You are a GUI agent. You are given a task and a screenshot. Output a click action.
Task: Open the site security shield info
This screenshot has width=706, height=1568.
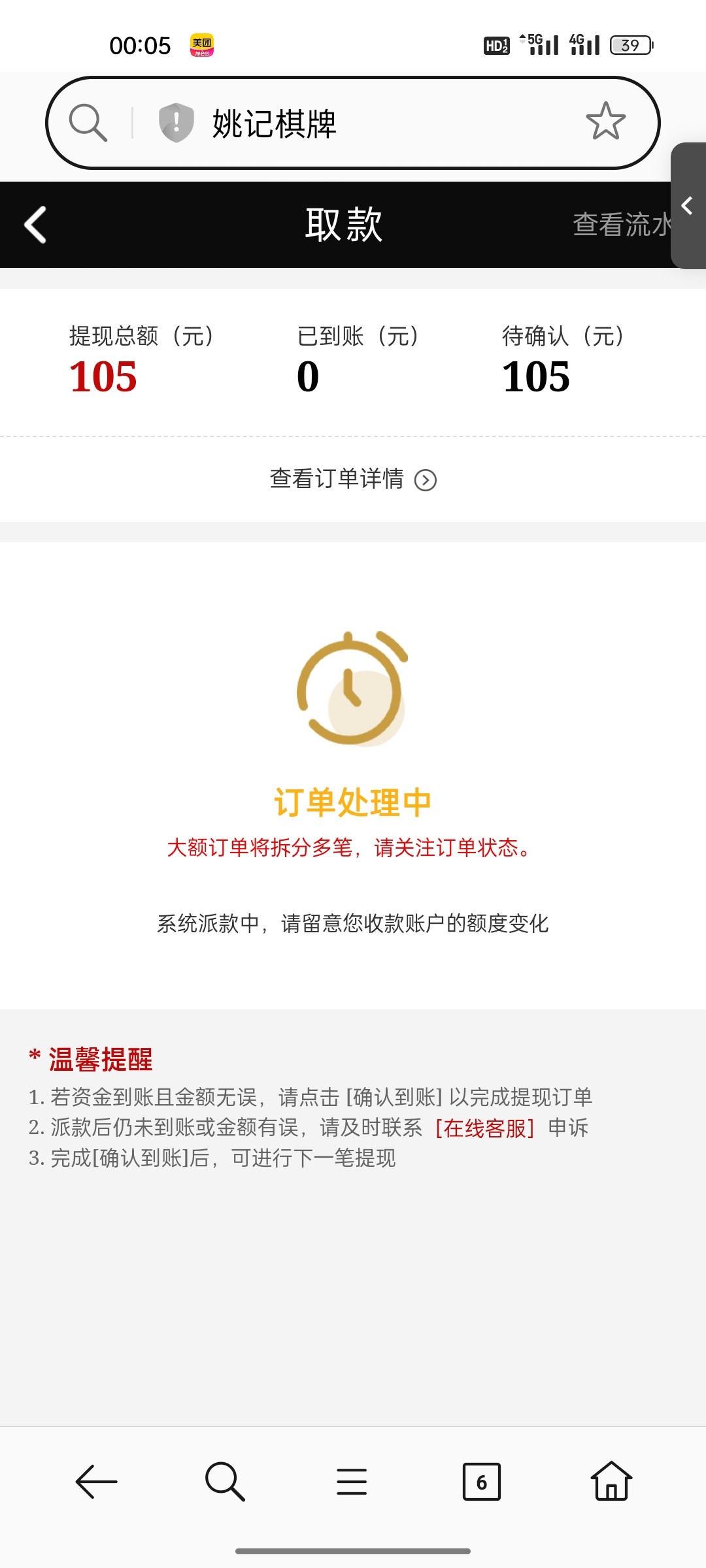click(x=176, y=123)
